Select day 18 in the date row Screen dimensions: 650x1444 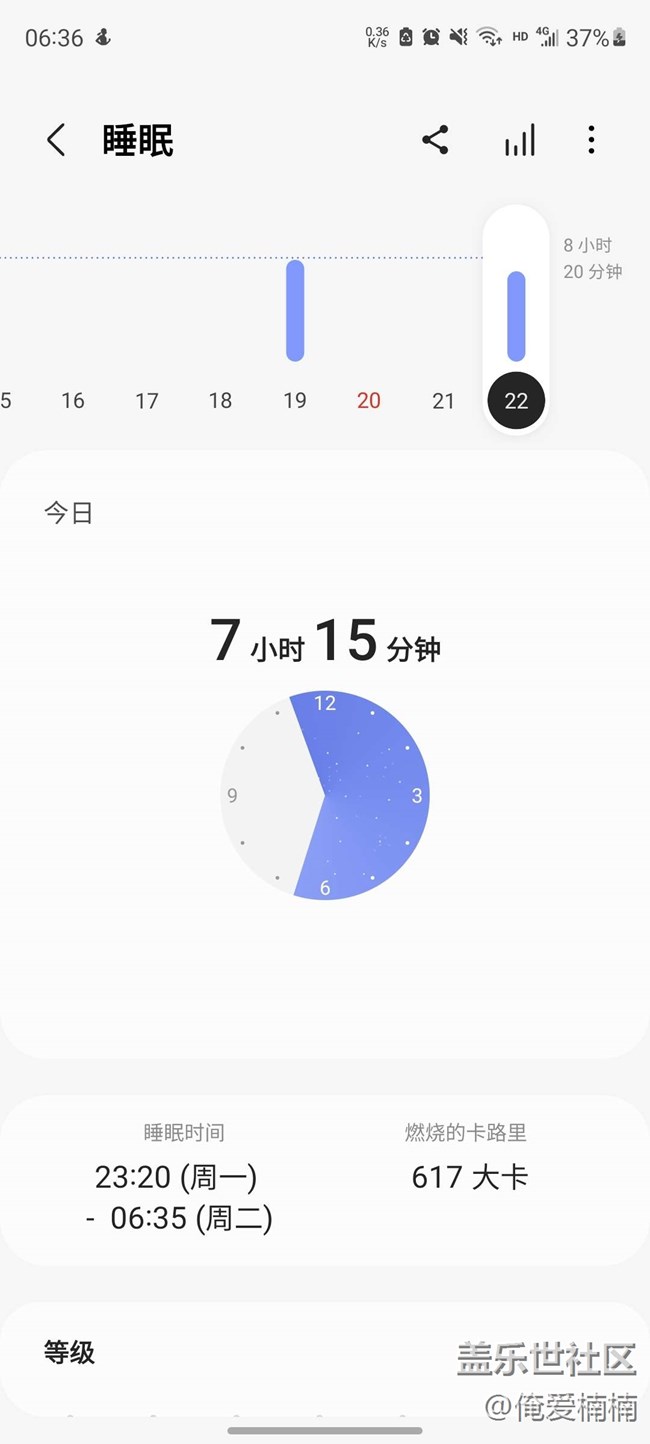(220, 401)
